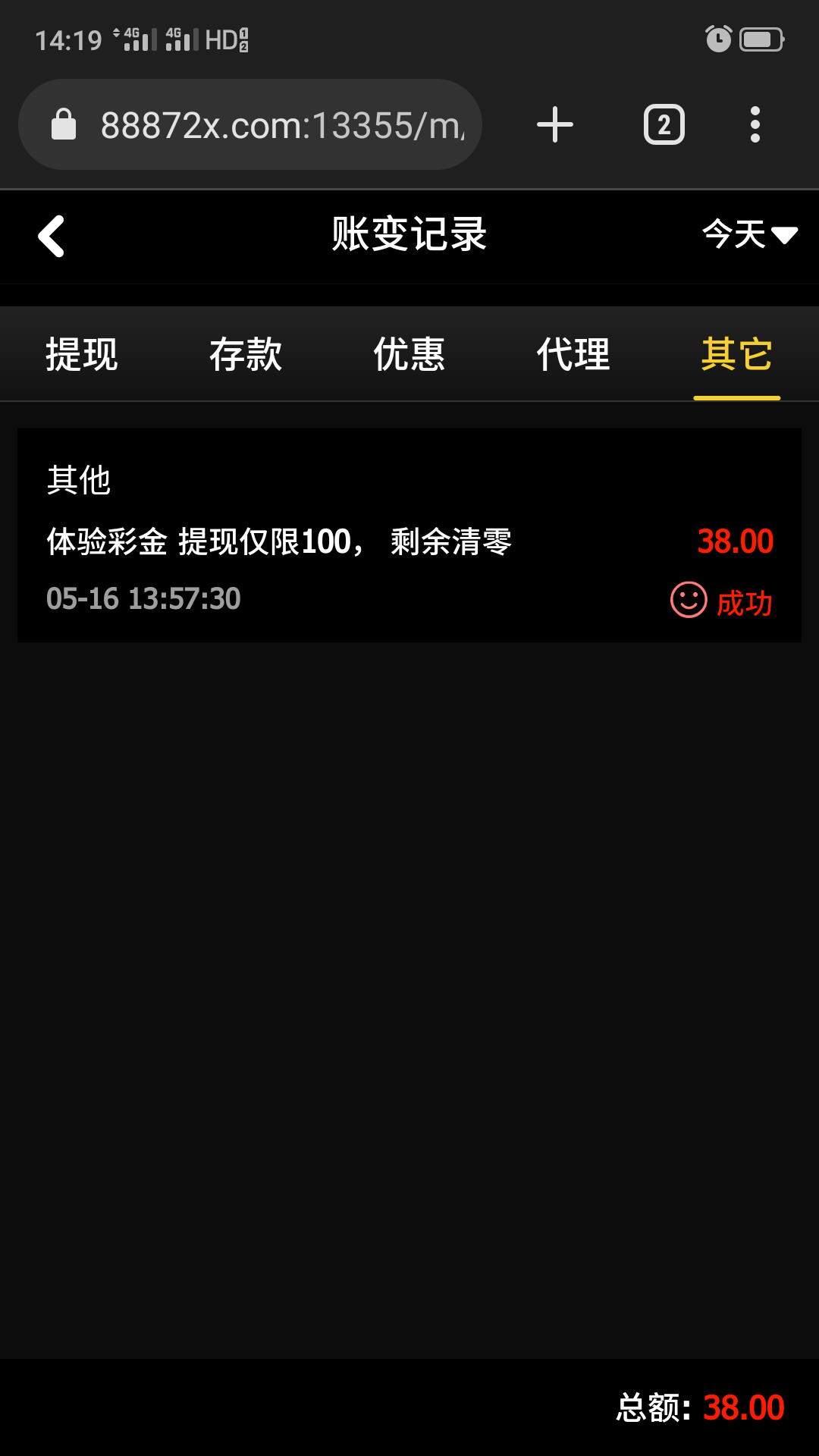Screen dimensions: 819x1456
Task: Open a new browser tab
Action: pos(555,125)
